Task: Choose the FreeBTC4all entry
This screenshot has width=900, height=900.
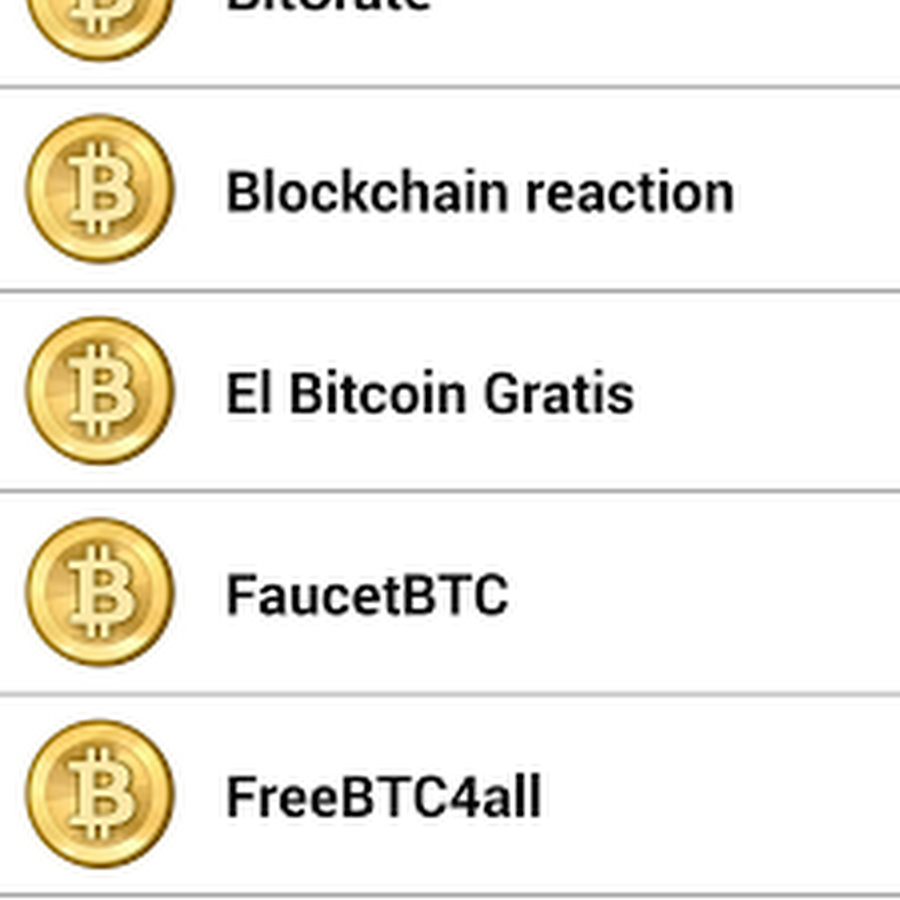Action: coord(384,797)
